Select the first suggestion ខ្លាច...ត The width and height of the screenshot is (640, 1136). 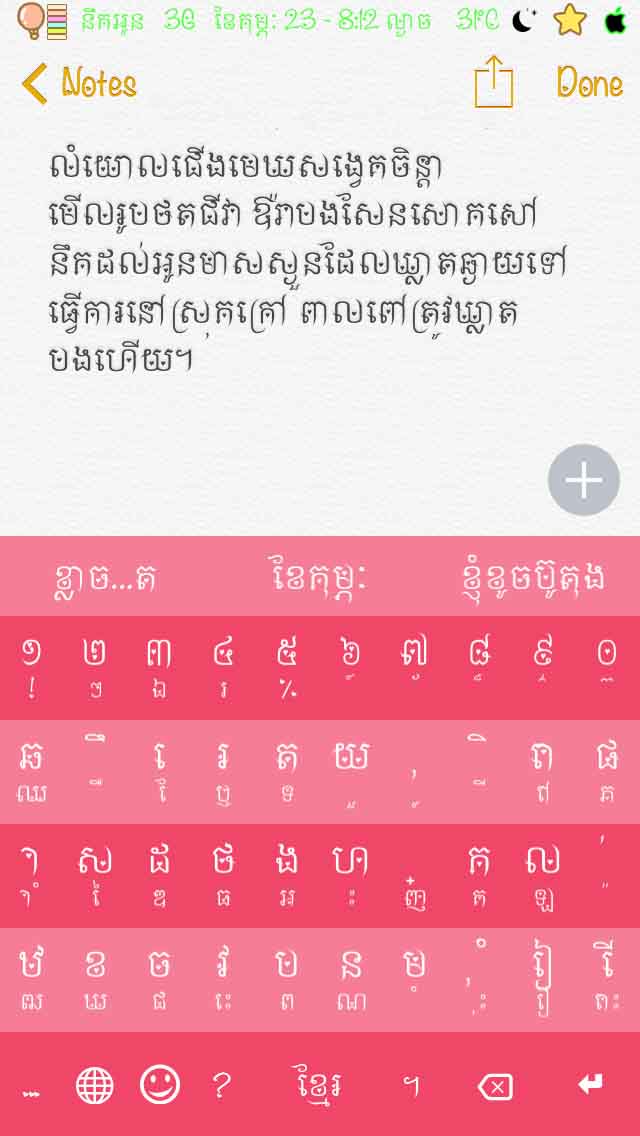click(x=106, y=577)
